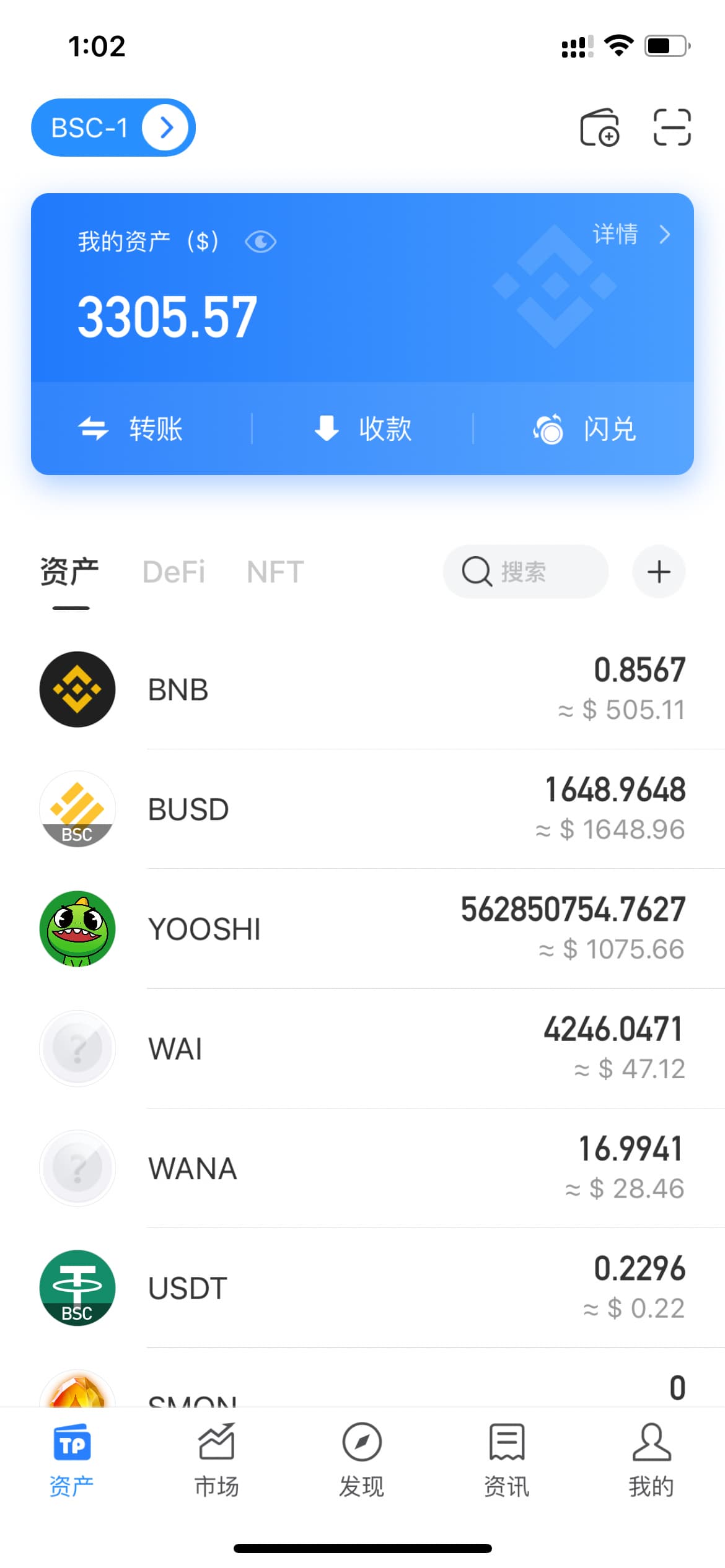
Task: Add a new token with plus button
Action: tap(659, 572)
